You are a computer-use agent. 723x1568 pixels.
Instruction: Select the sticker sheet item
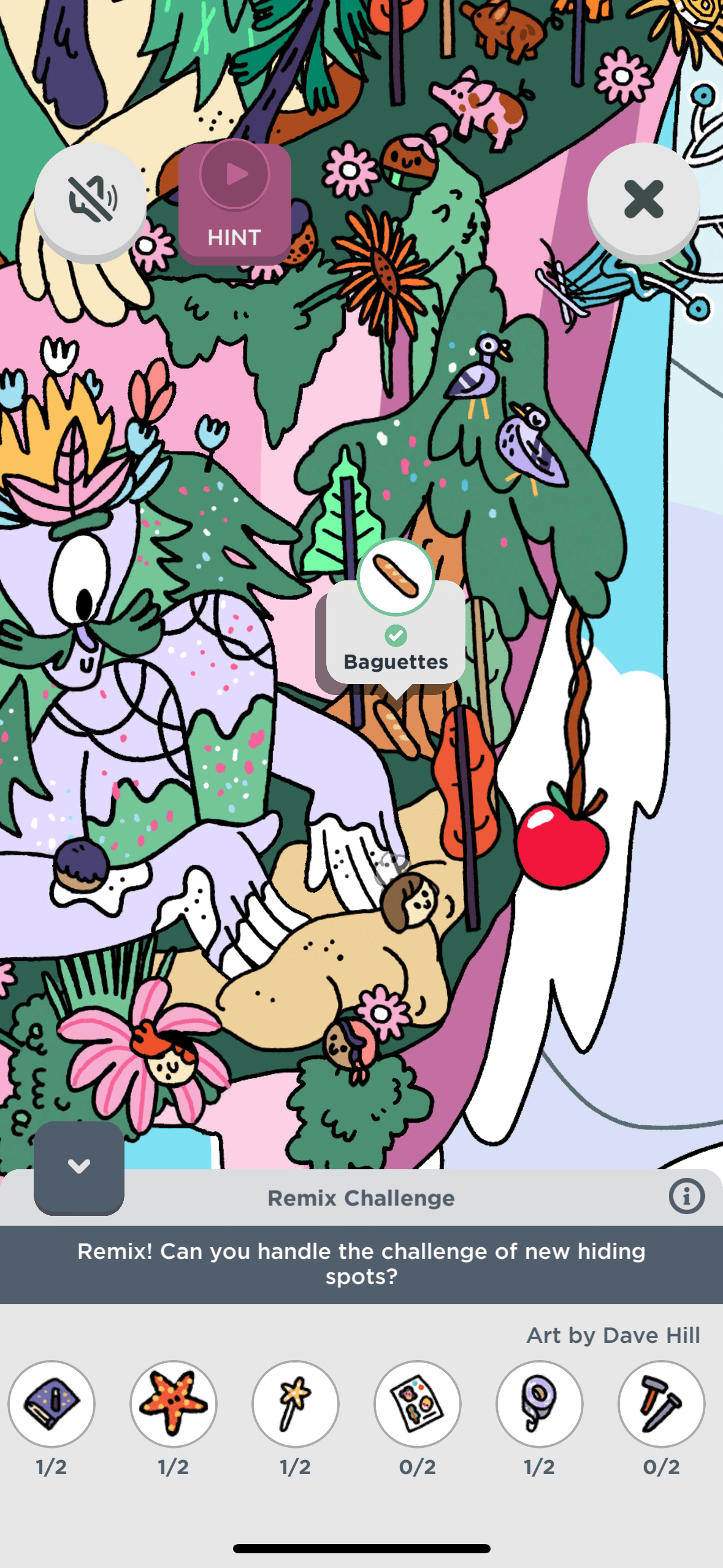coord(418,1404)
